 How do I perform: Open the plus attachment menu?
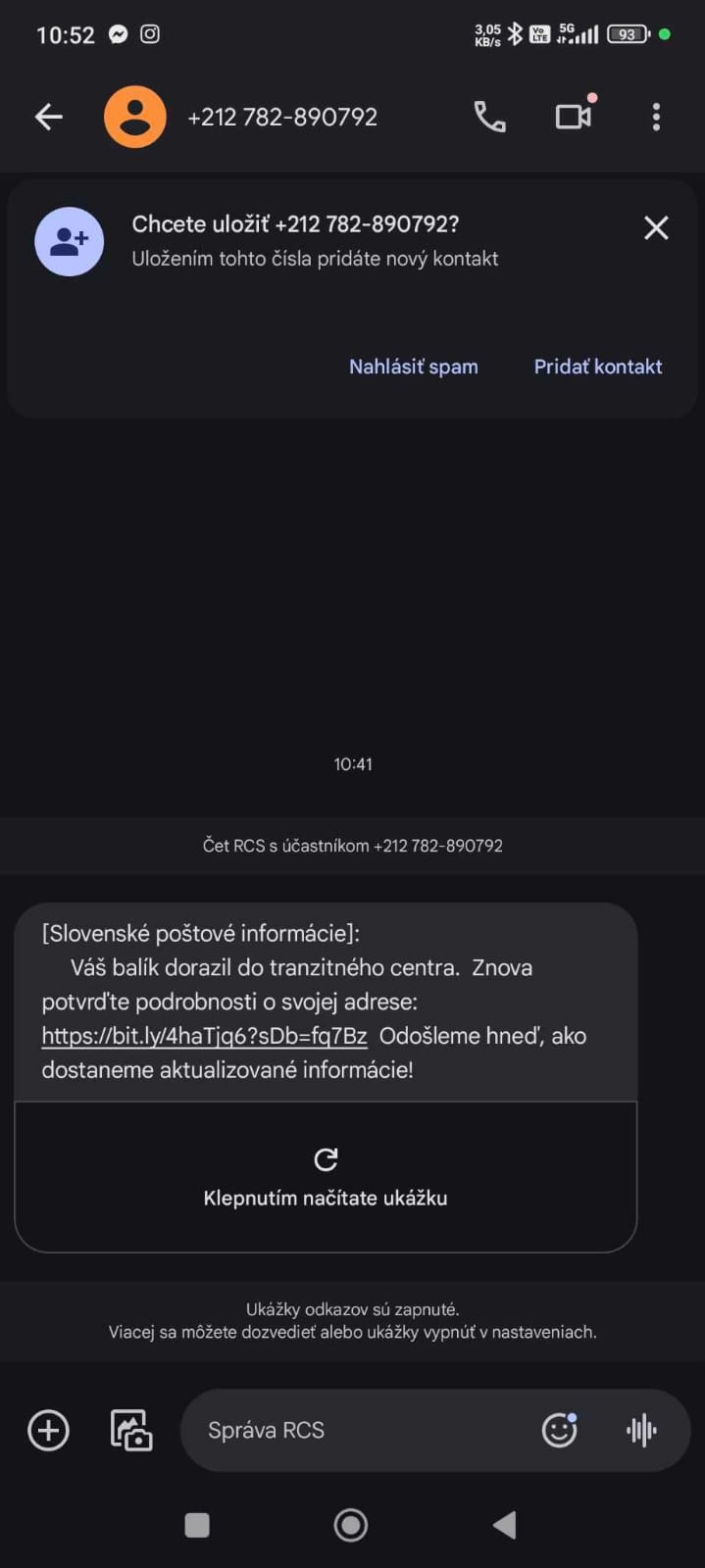coord(48,1430)
